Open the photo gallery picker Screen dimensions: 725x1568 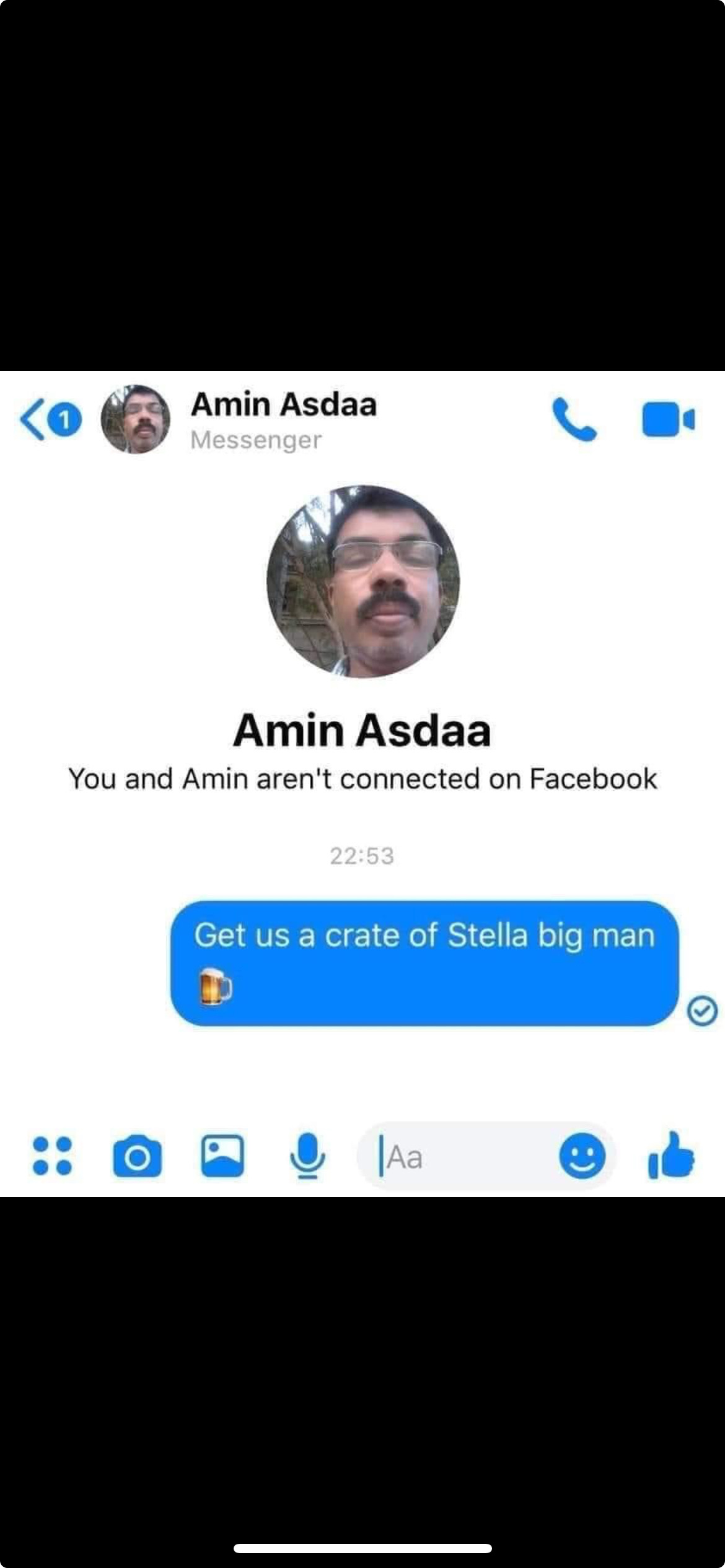click(222, 1156)
